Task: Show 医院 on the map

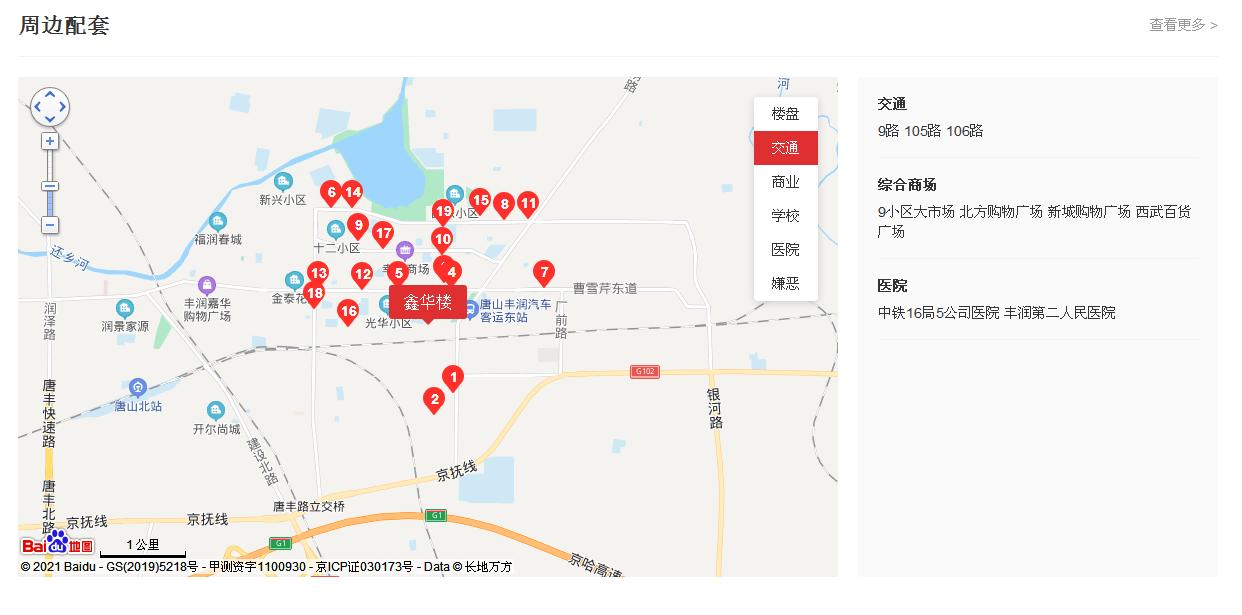Action: point(785,250)
